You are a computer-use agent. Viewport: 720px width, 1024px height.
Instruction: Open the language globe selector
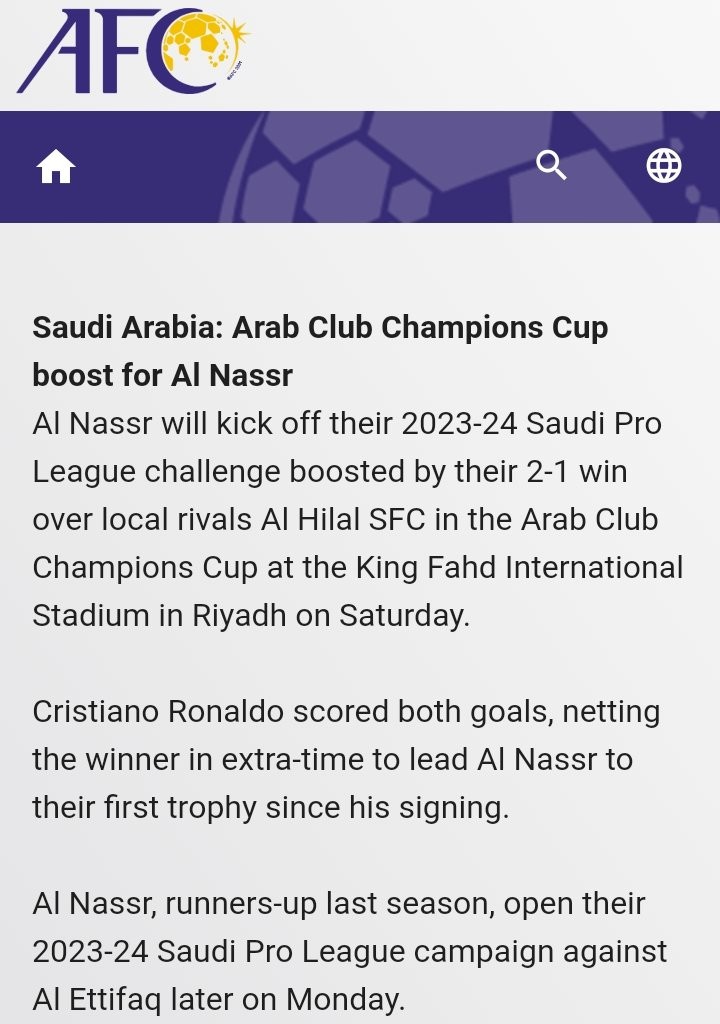point(664,165)
